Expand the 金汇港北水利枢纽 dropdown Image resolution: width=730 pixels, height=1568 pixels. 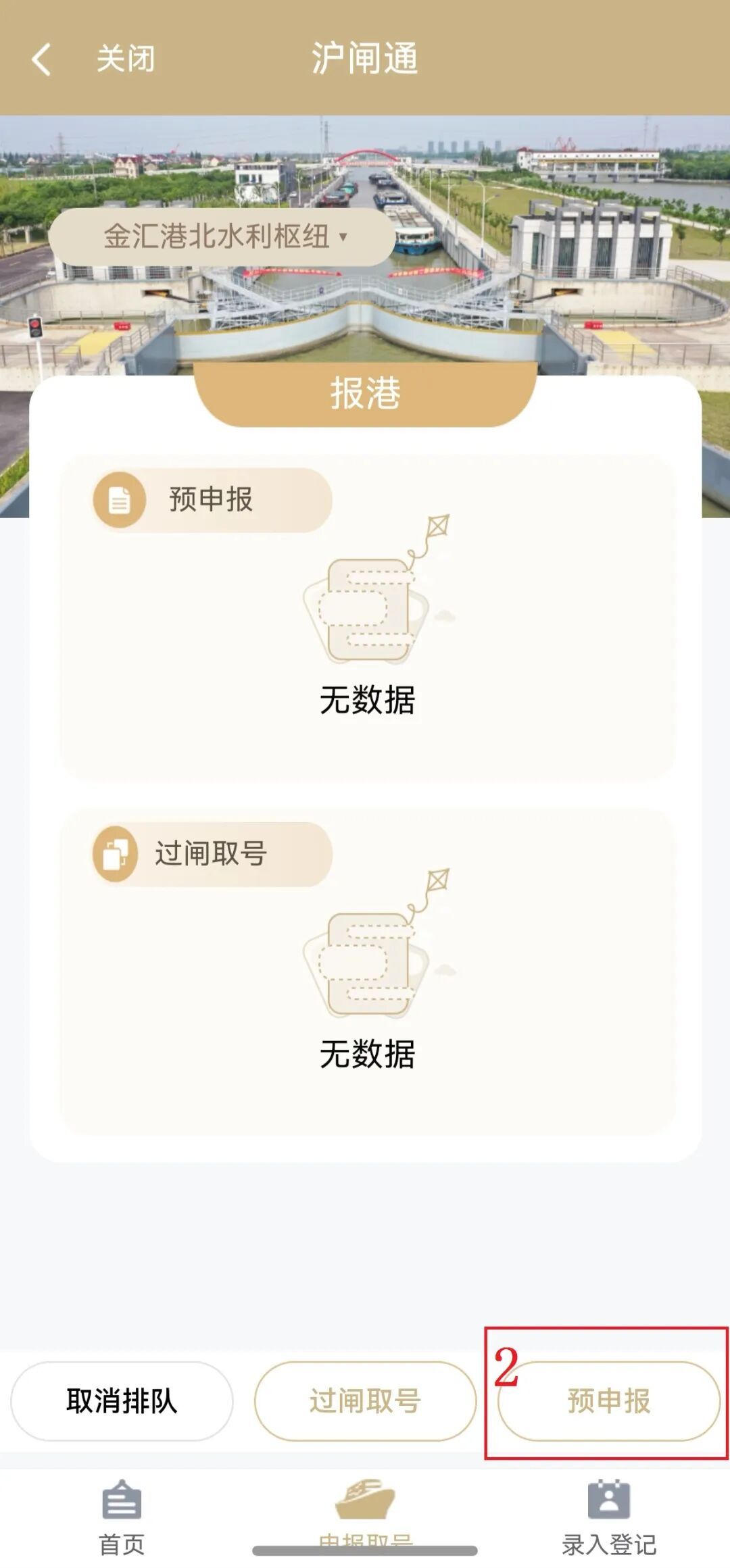coord(223,236)
